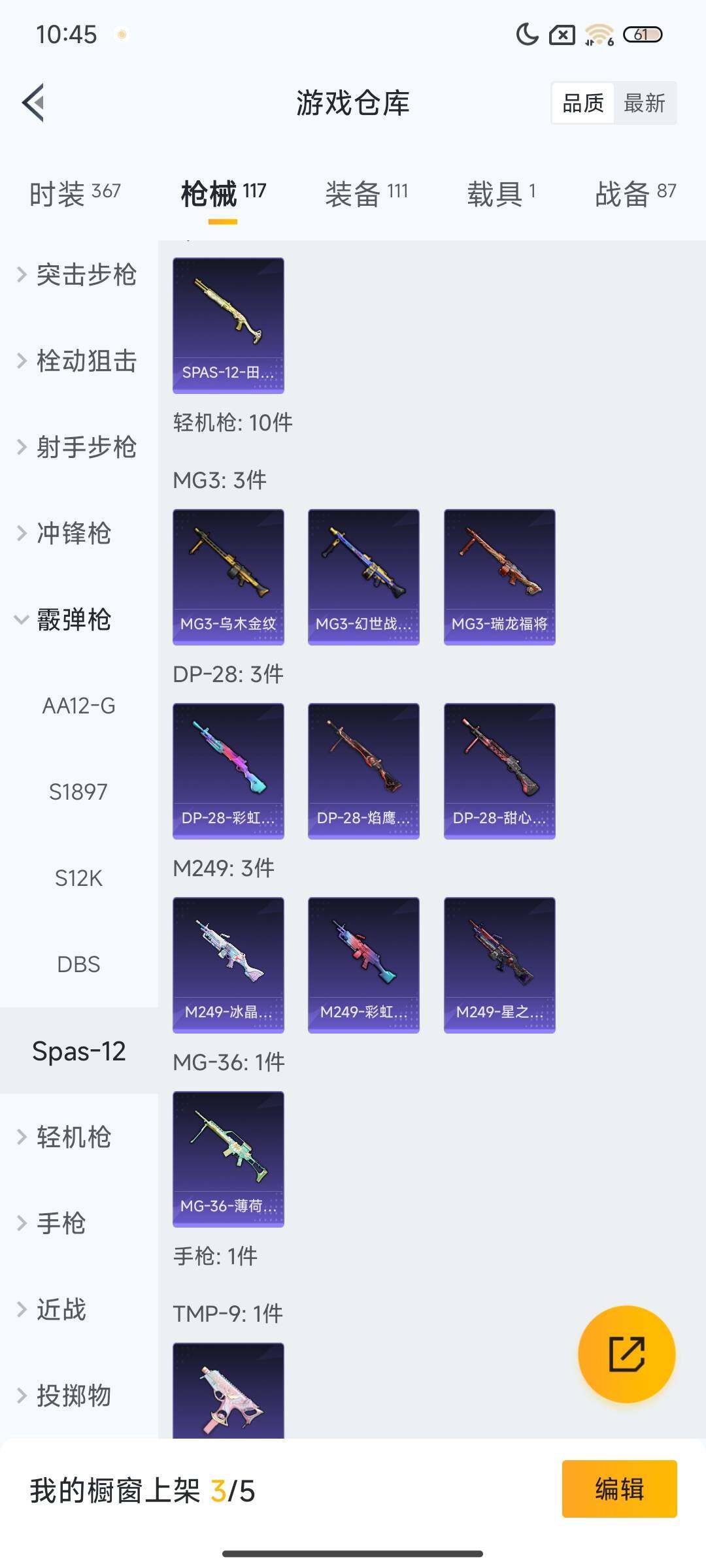Expand the 冲锋枪 category
This screenshot has width=706, height=1568.
[72, 534]
